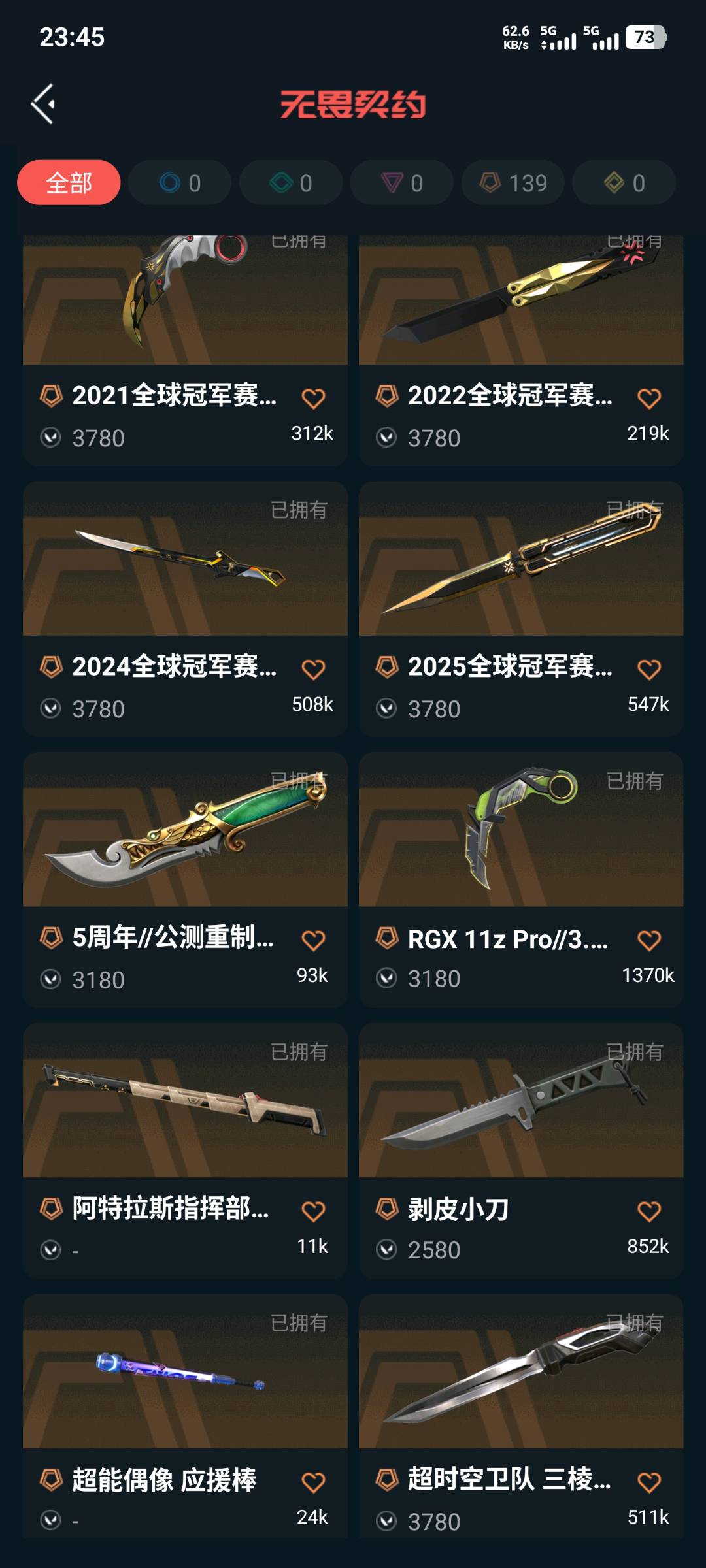The height and width of the screenshot is (1568, 706).
Task: Like the 2021全球冠军赛 skin
Action: tap(313, 398)
